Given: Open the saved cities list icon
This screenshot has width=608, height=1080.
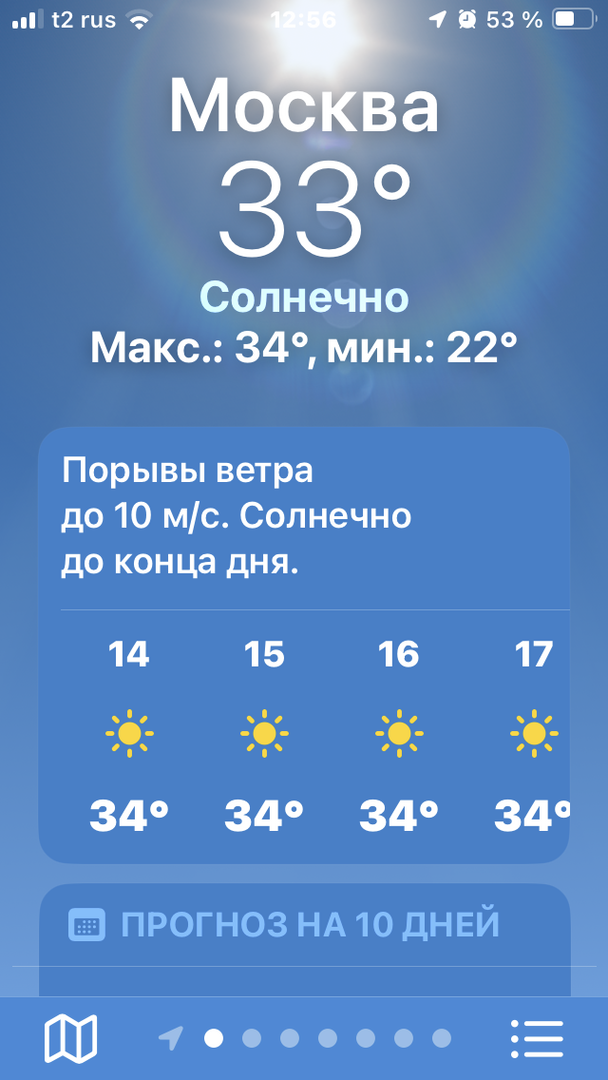Looking at the screenshot, I should (537, 1038).
